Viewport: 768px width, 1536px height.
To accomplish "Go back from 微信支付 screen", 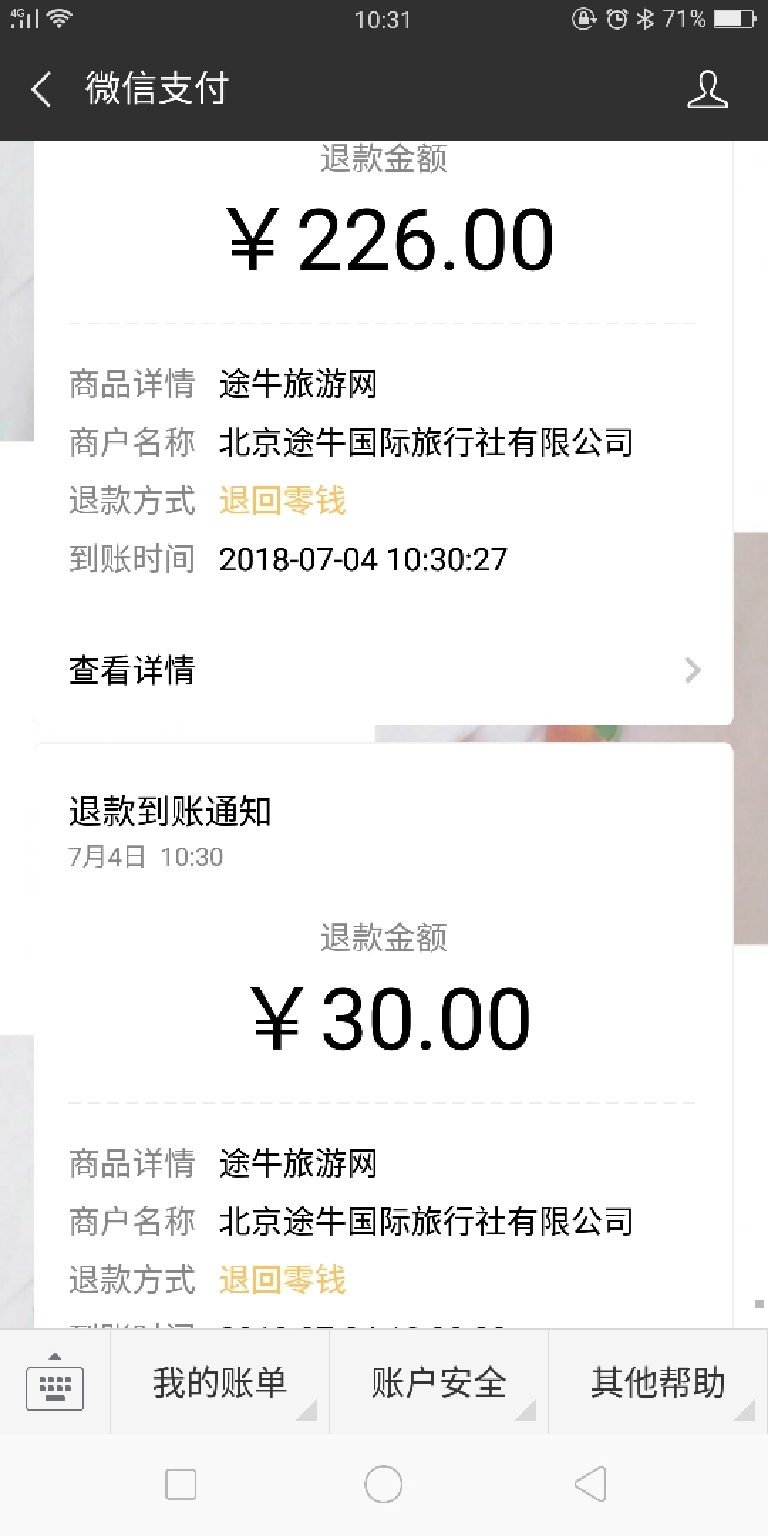I will pos(41,90).
